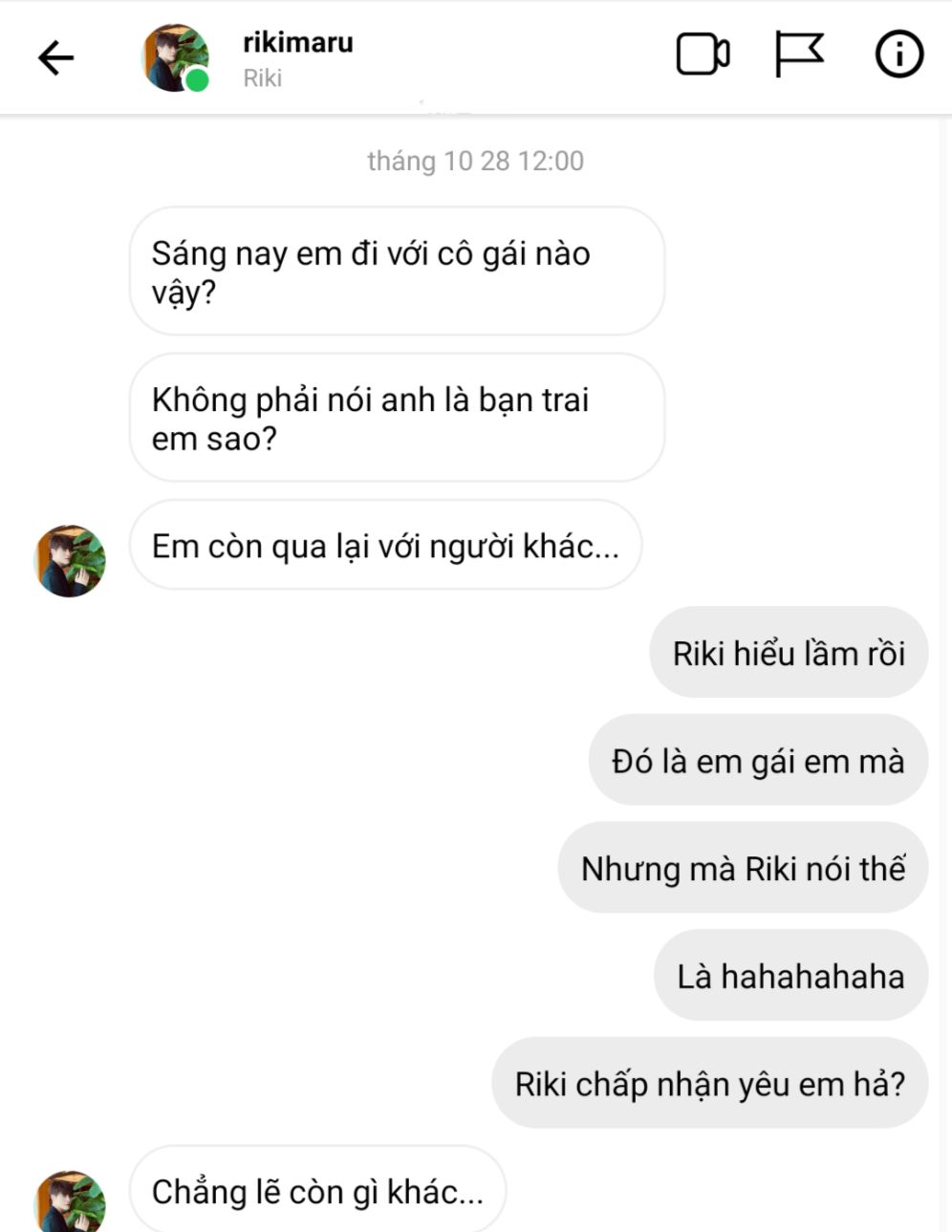Start a video call with rikimaru
The width and height of the screenshot is (952, 1232).
tap(703, 54)
